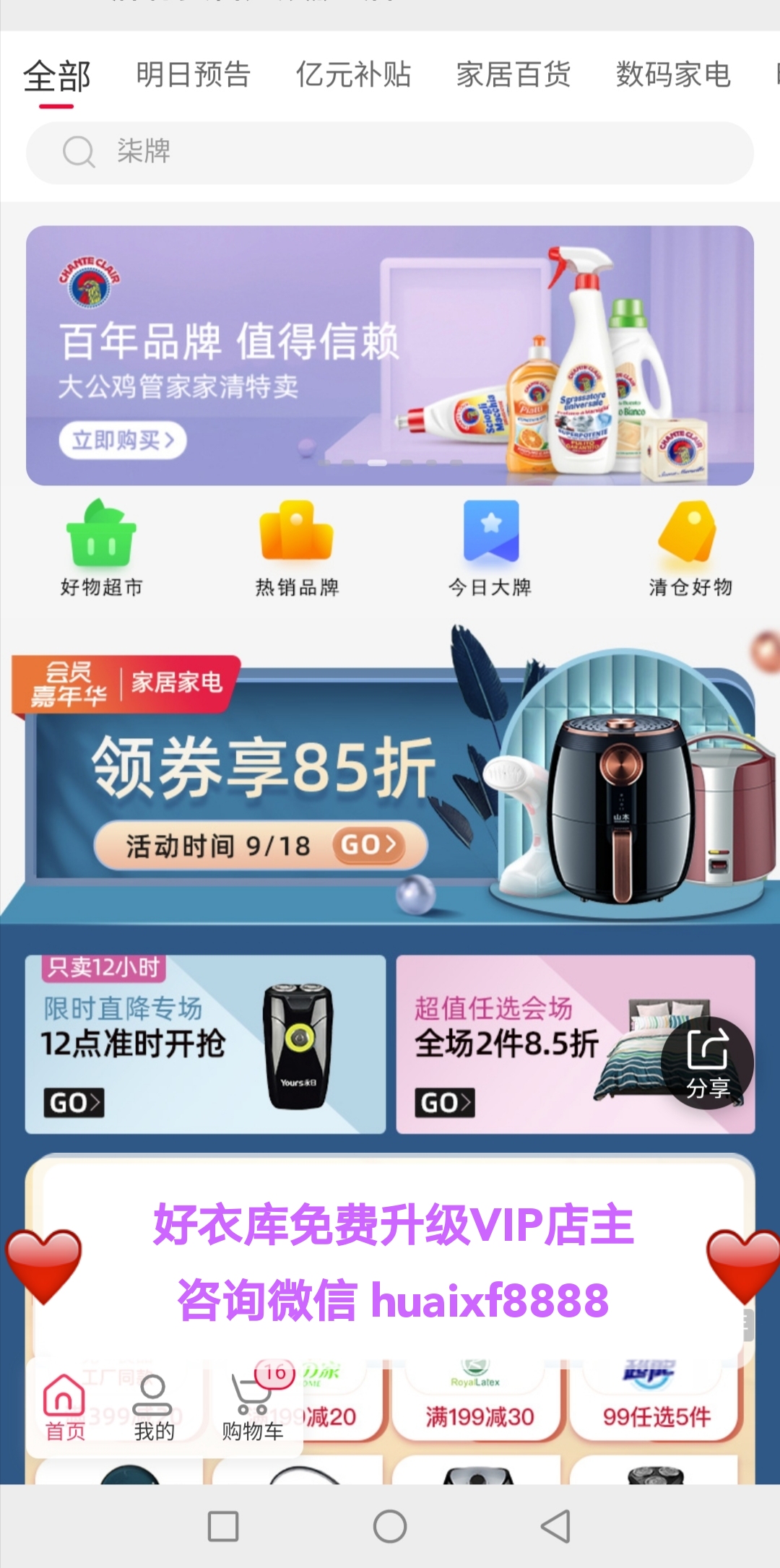Open the 超值任选会场 card
The width and height of the screenshot is (780, 1568).
tap(527, 1044)
